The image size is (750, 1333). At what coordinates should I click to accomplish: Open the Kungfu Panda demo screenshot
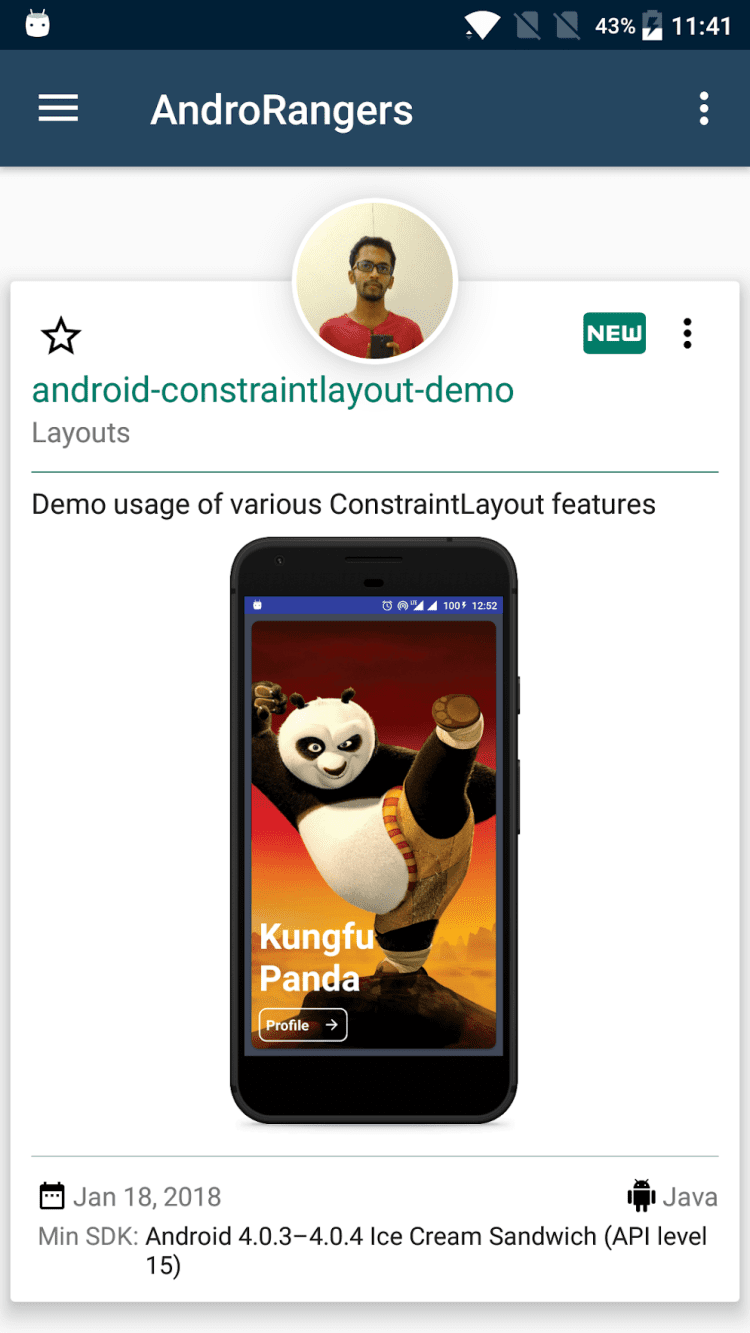[x=374, y=832]
